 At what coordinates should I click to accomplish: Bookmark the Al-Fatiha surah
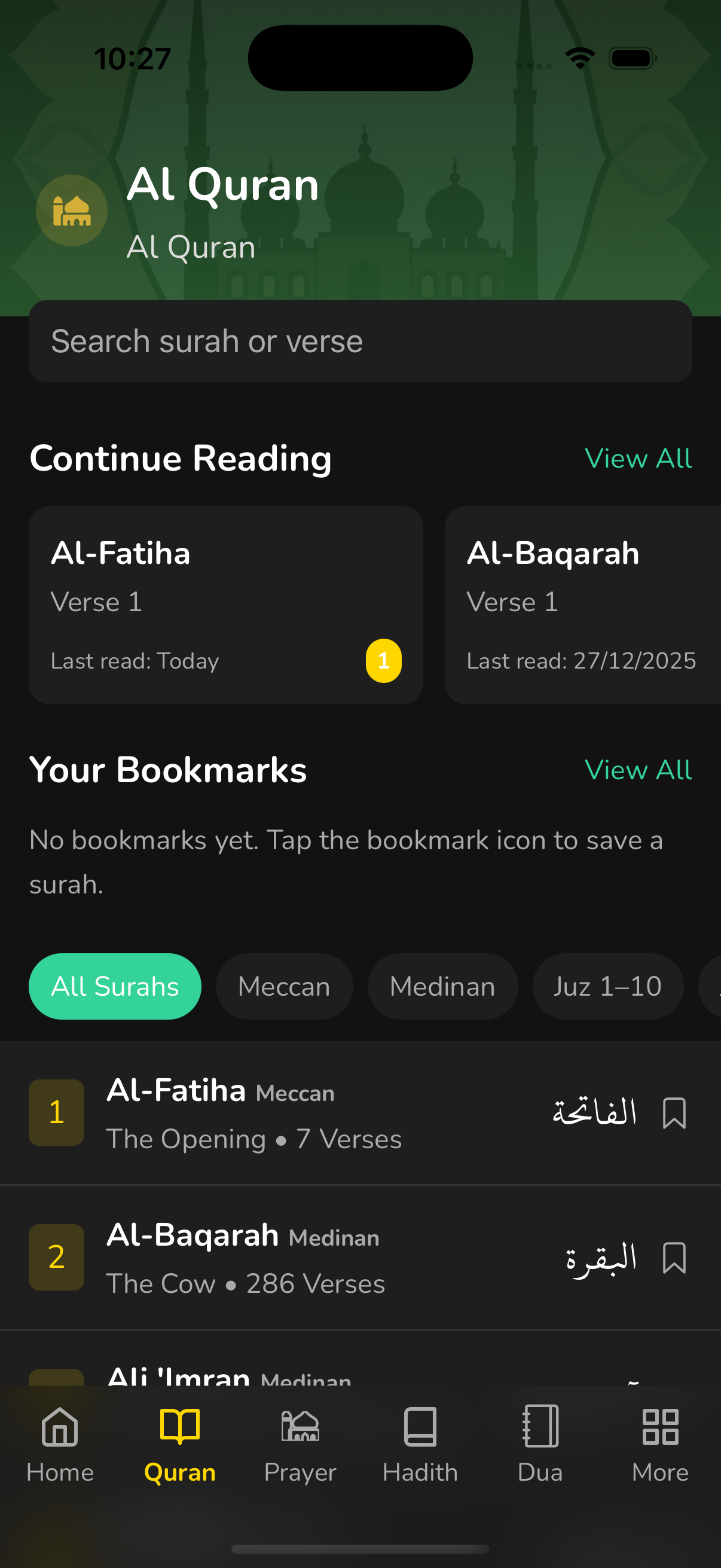point(675,1114)
